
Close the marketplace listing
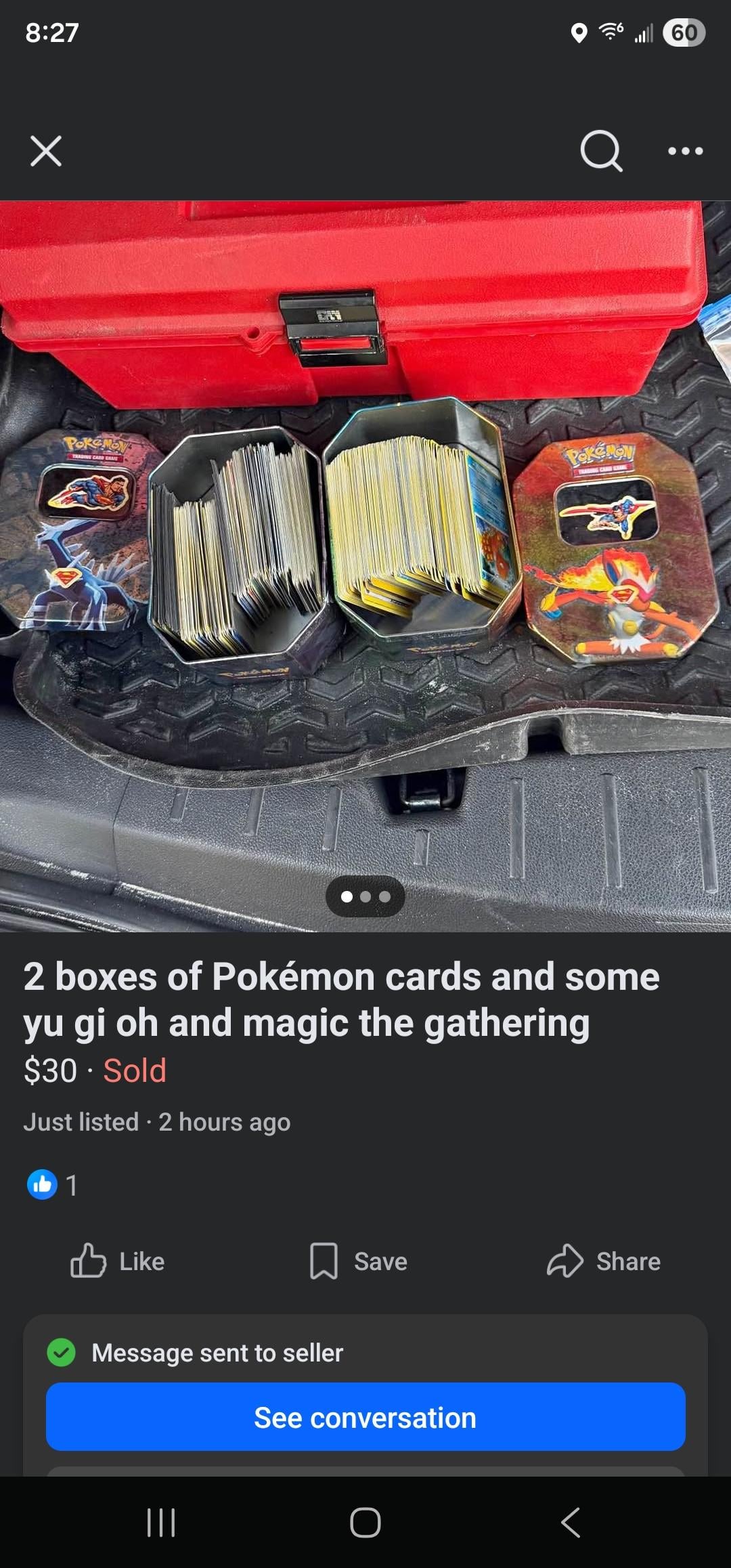pyautogui.click(x=46, y=150)
